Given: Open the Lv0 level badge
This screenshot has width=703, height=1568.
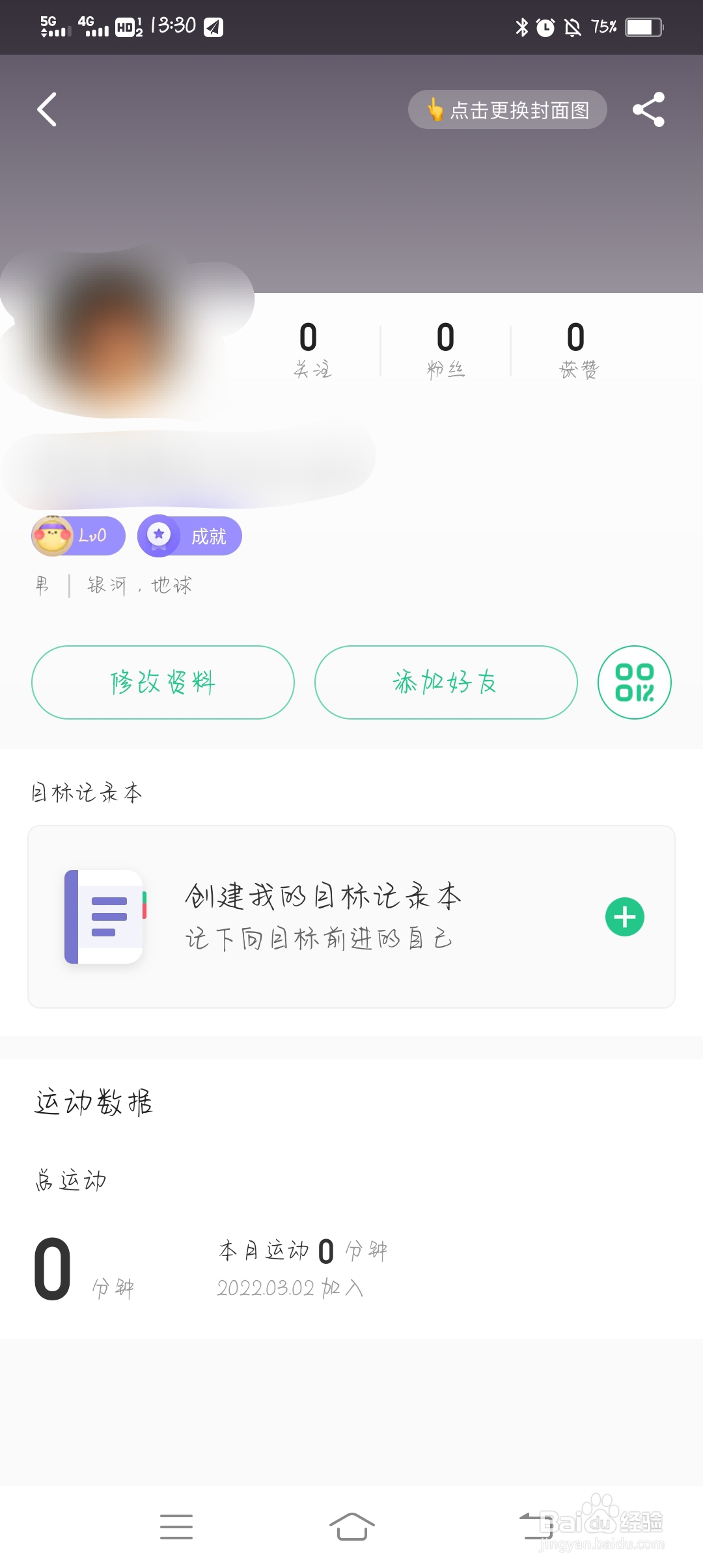Looking at the screenshot, I should [78, 535].
